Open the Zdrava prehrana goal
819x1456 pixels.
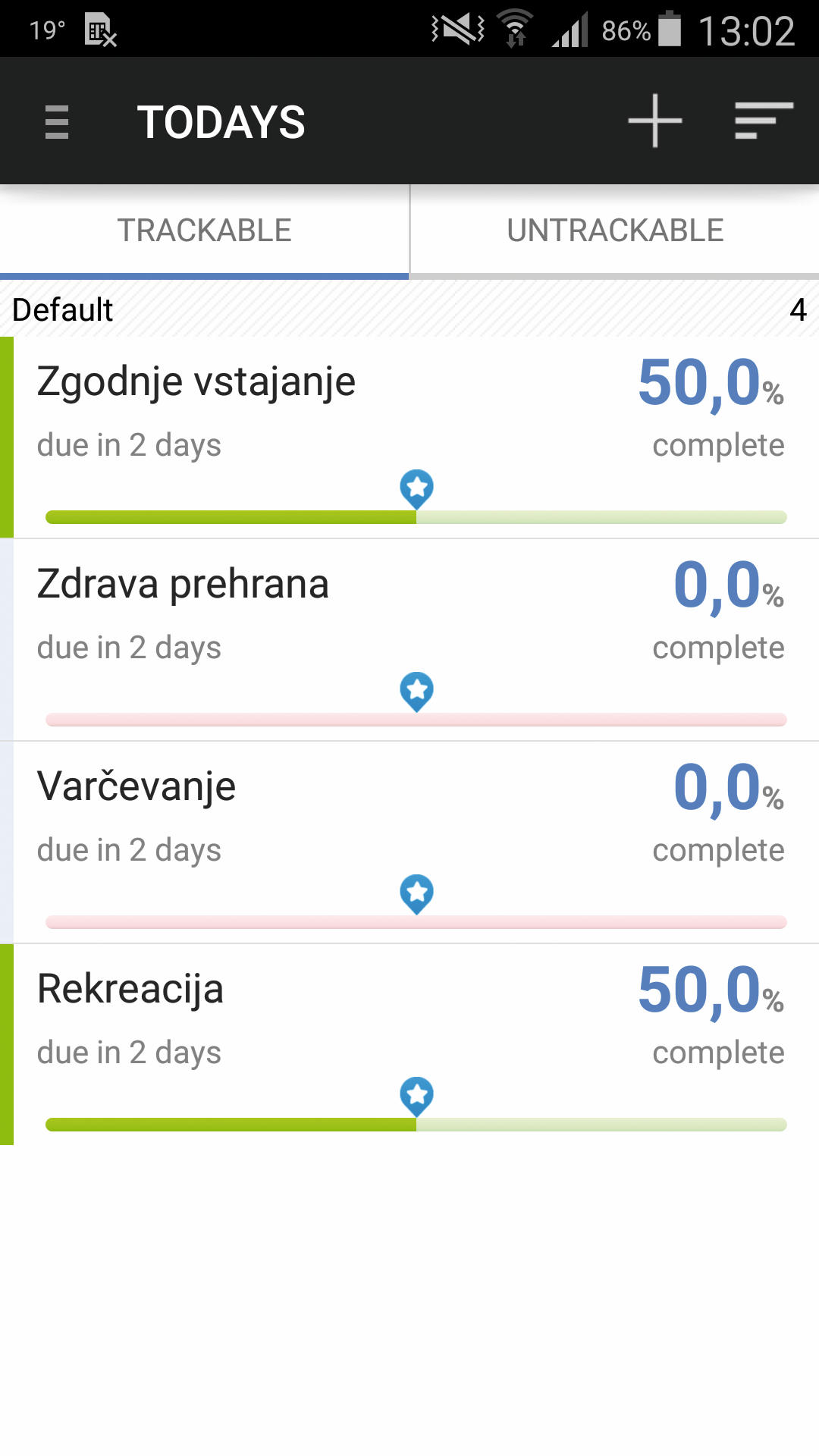point(409,640)
